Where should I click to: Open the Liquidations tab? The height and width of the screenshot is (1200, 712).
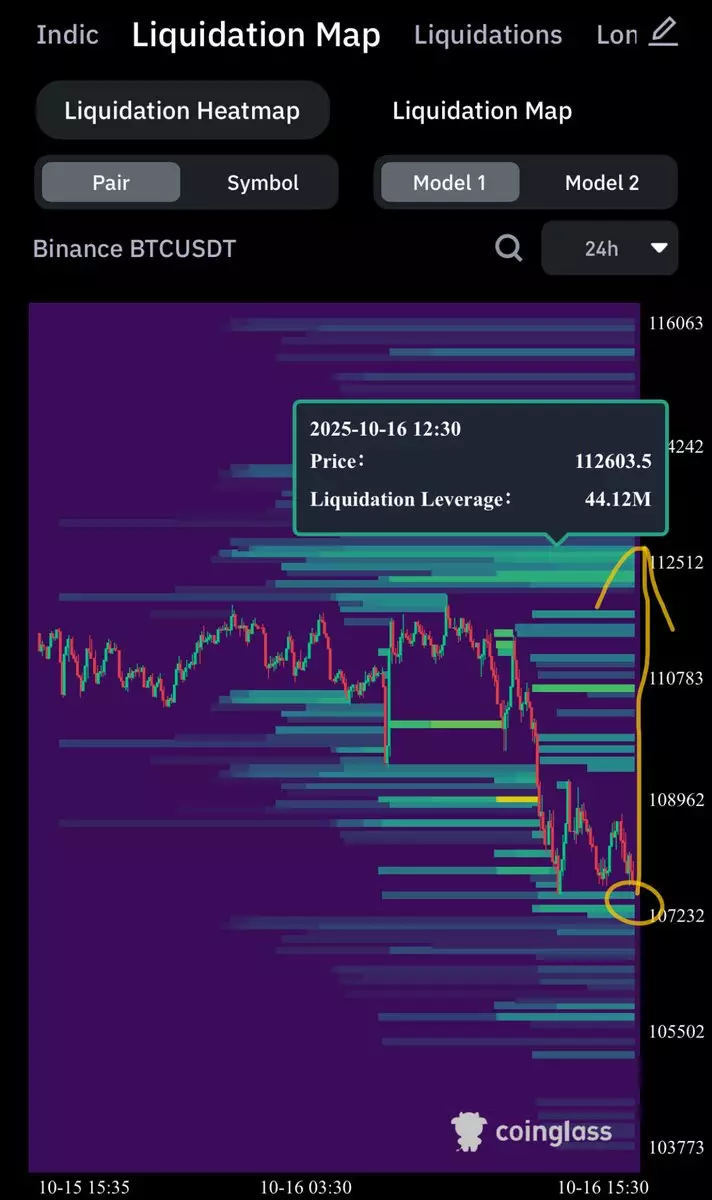pyautogui.click(x=488, y=35)
